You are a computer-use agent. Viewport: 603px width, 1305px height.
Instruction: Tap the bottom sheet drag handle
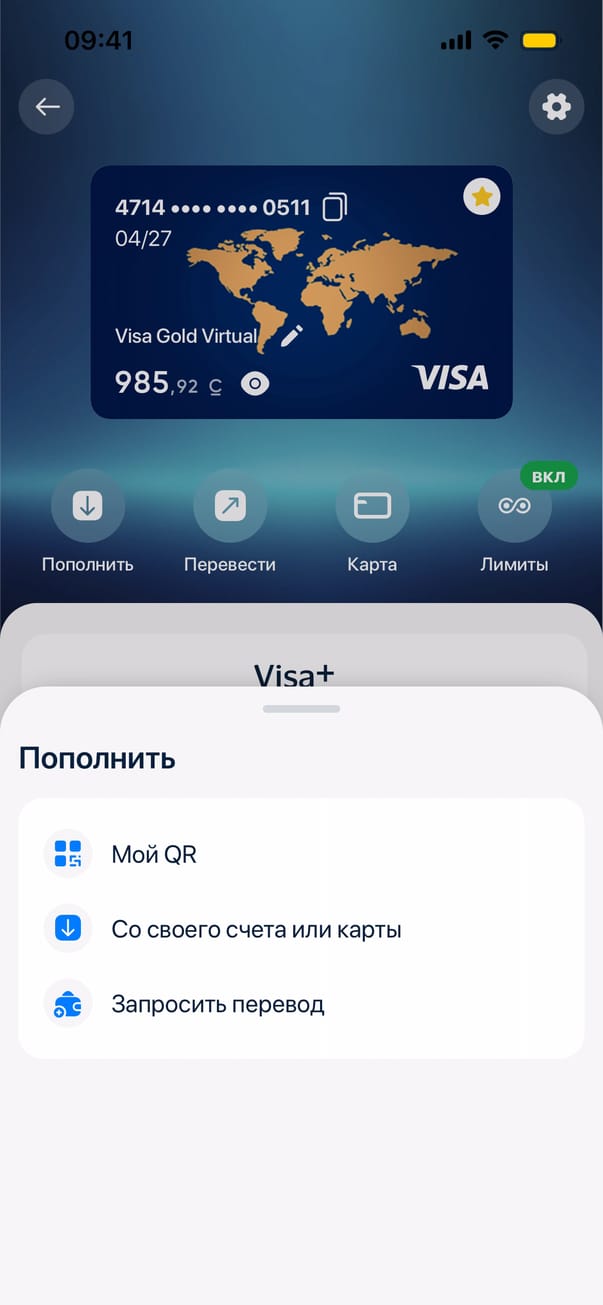click(x=301, y=709)
